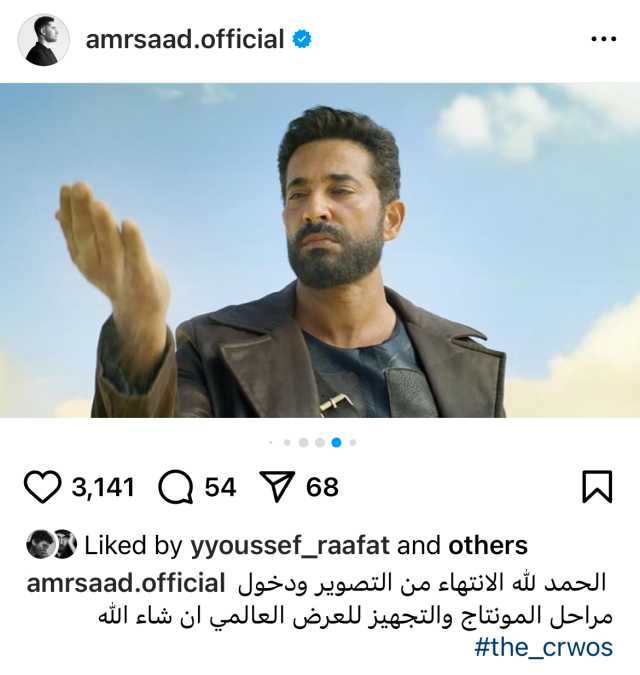Share this post via the paper plane icon
The height and width of the screenshot is (675, 640).
click(x=274, y=487)
